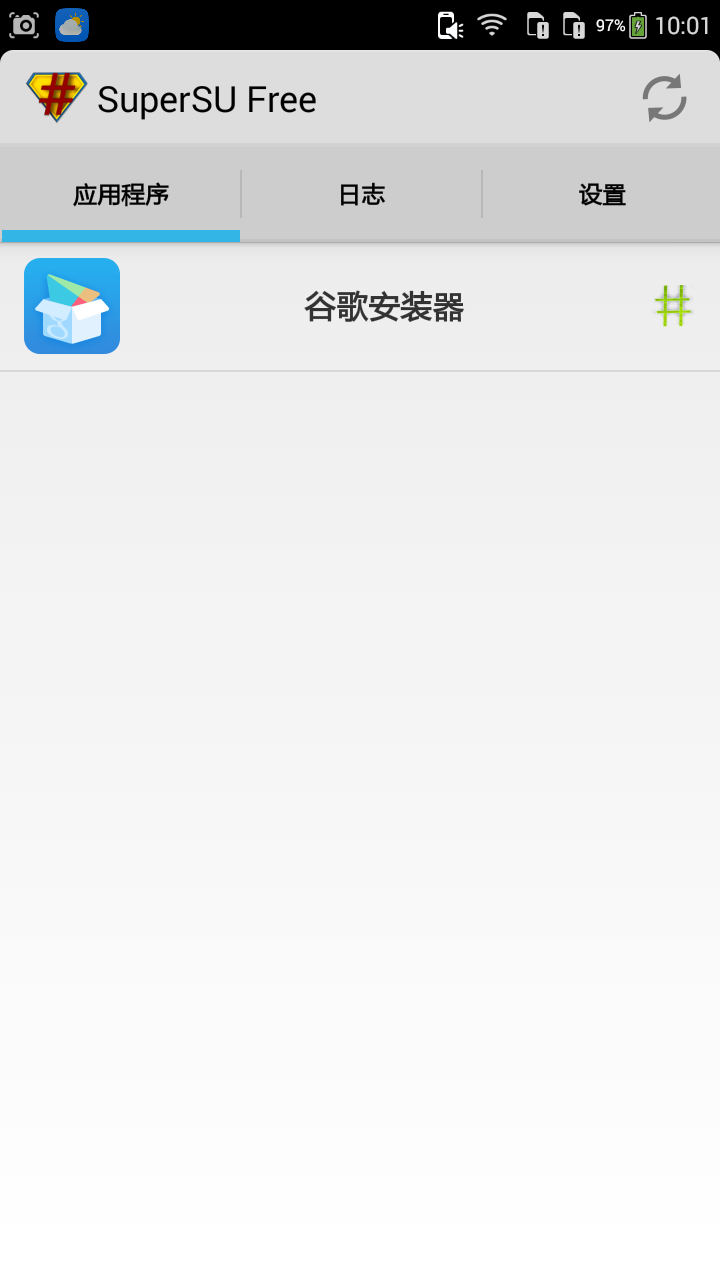This screenshot has width=720, height=1280.
Task: Open the 谷歌安装器 app entry
Action: (x=383, y=307)
